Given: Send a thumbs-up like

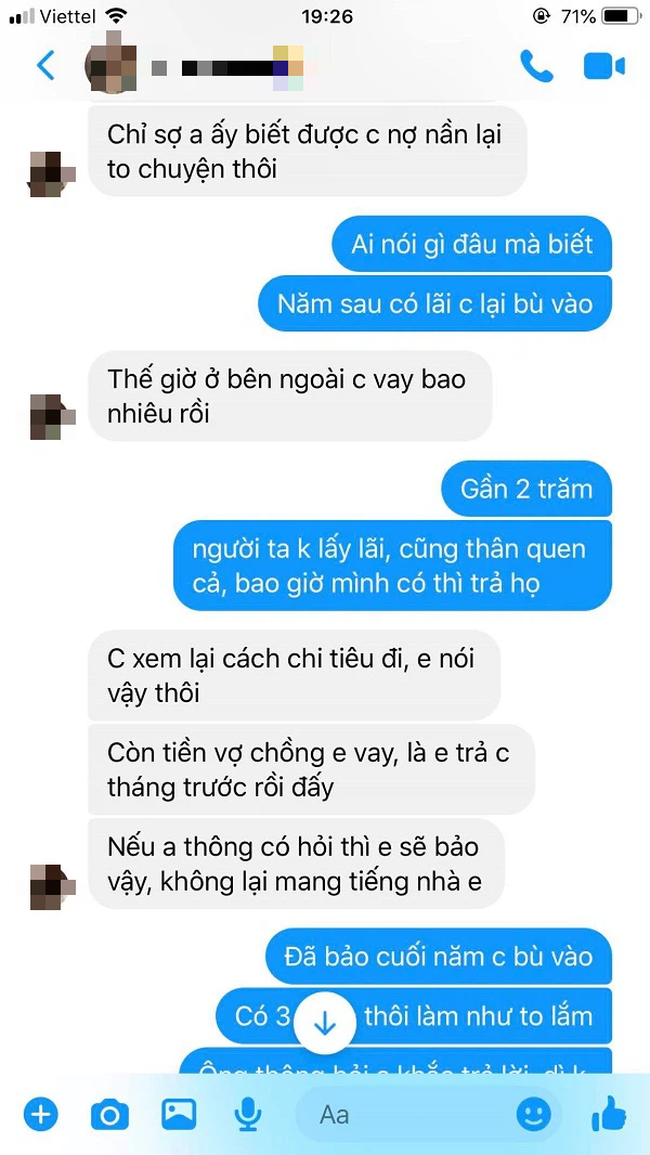Looking at the screenshot, I should pyautogui.click(x=607, y=1112).
